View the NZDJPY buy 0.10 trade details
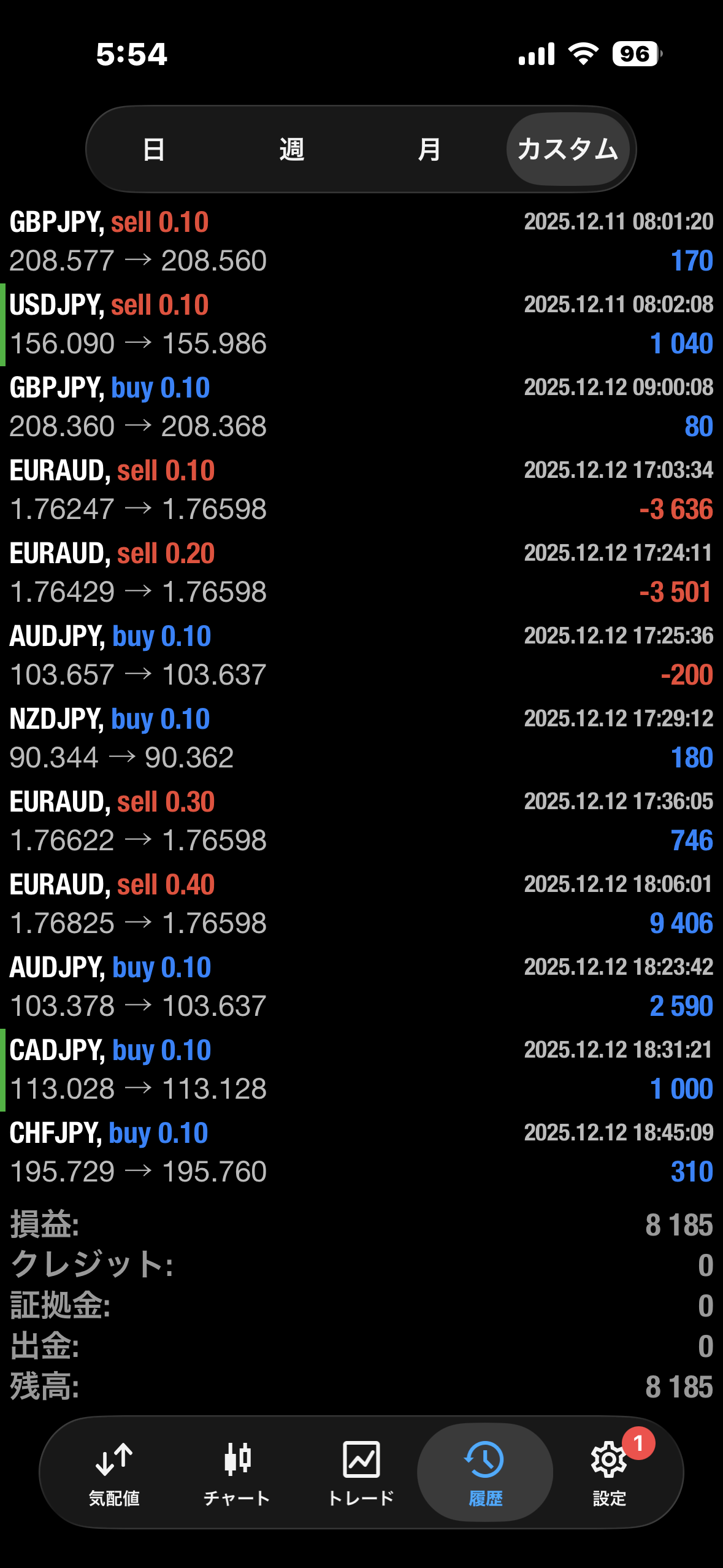 [x=361, y=739]
